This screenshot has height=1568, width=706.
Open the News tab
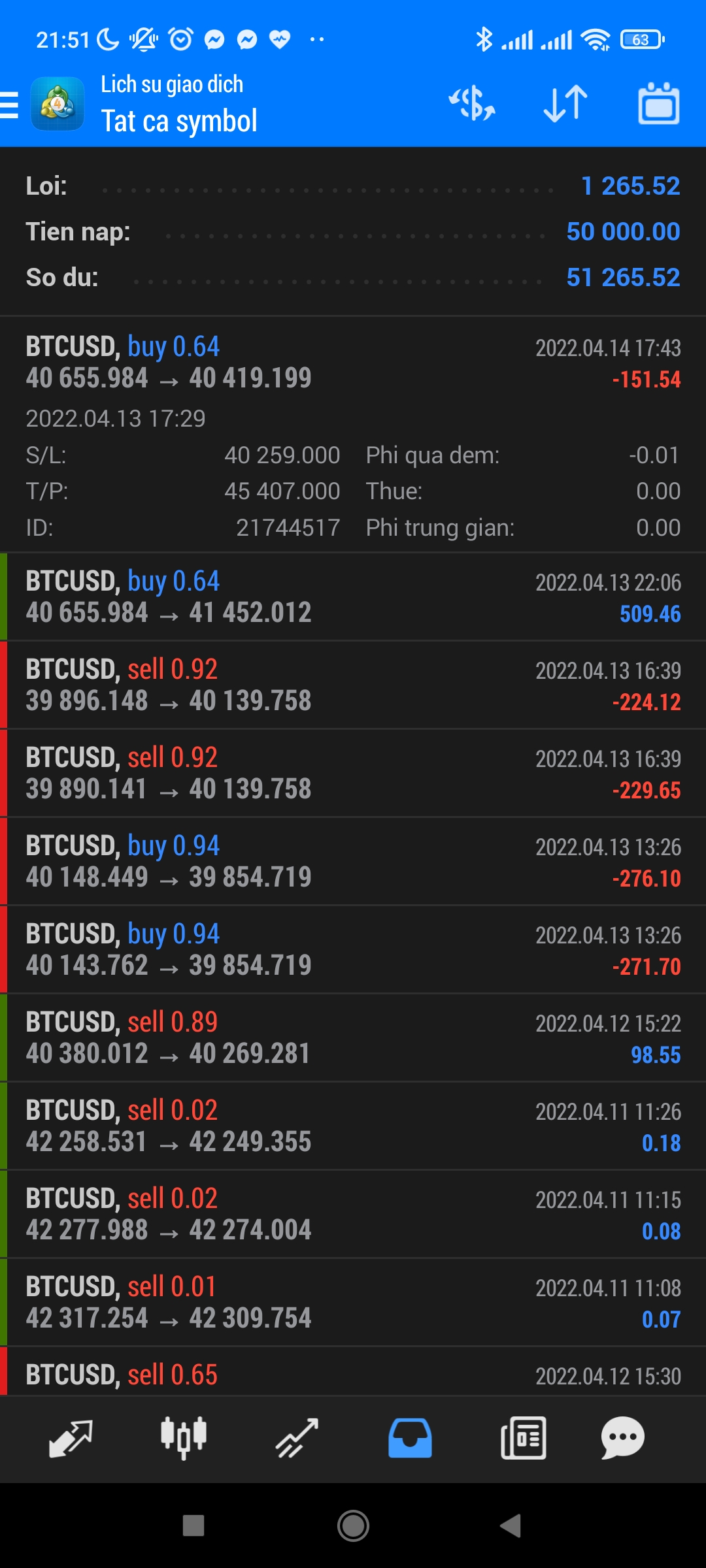pyautogui.click(x=523, y=1438)
